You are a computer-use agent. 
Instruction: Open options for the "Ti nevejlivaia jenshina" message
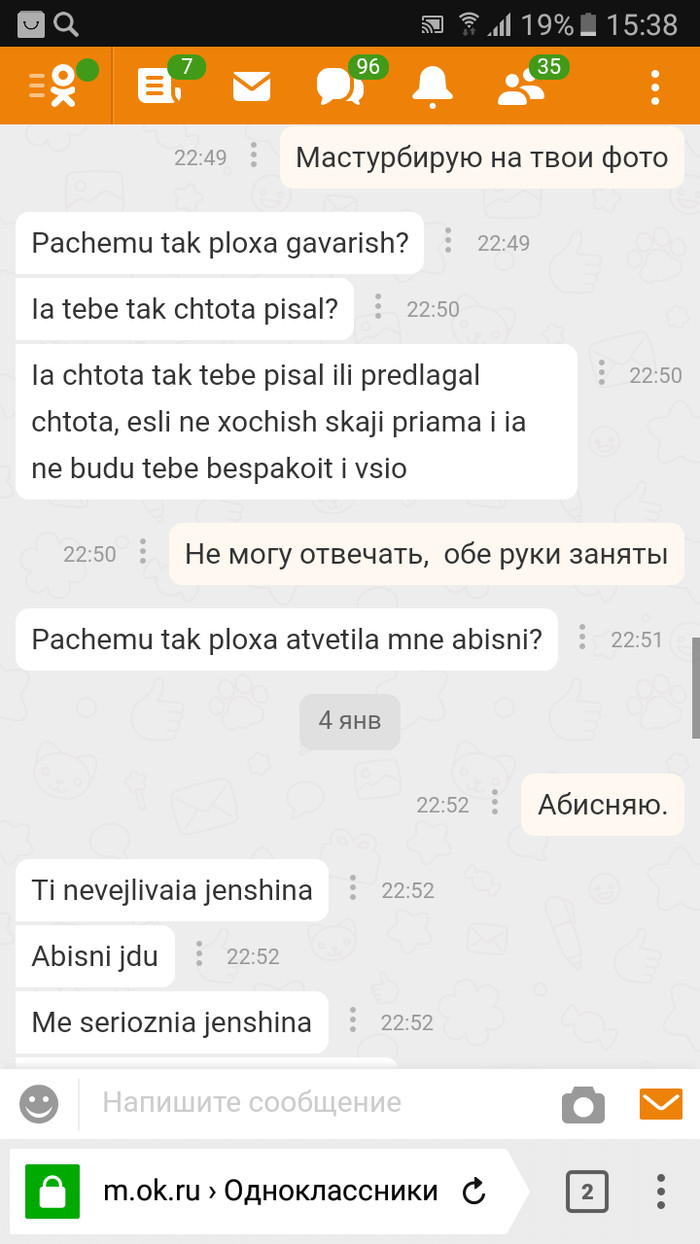tap(353, 889)
